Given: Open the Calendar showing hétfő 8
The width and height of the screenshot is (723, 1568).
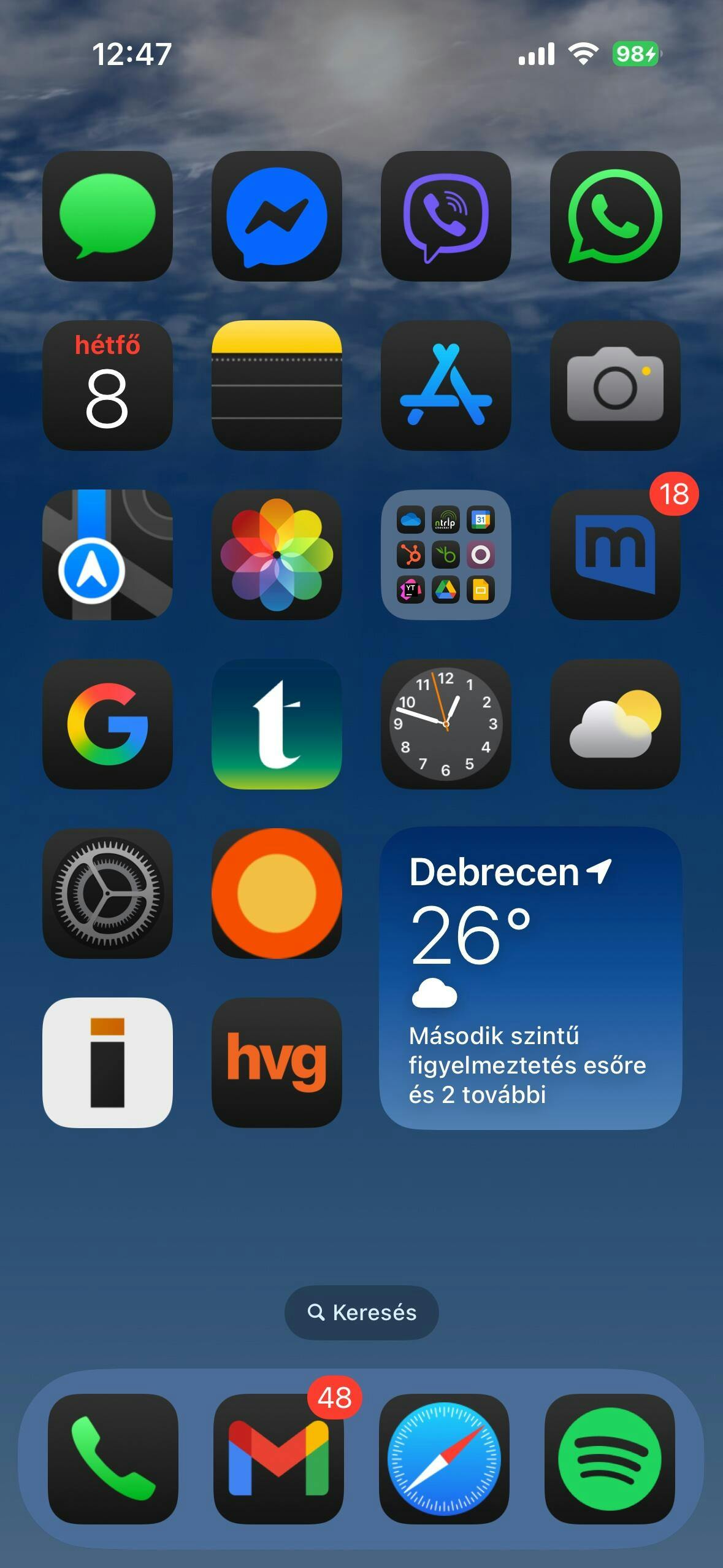Looking at the screenshot, I should [x=107, y=385].
